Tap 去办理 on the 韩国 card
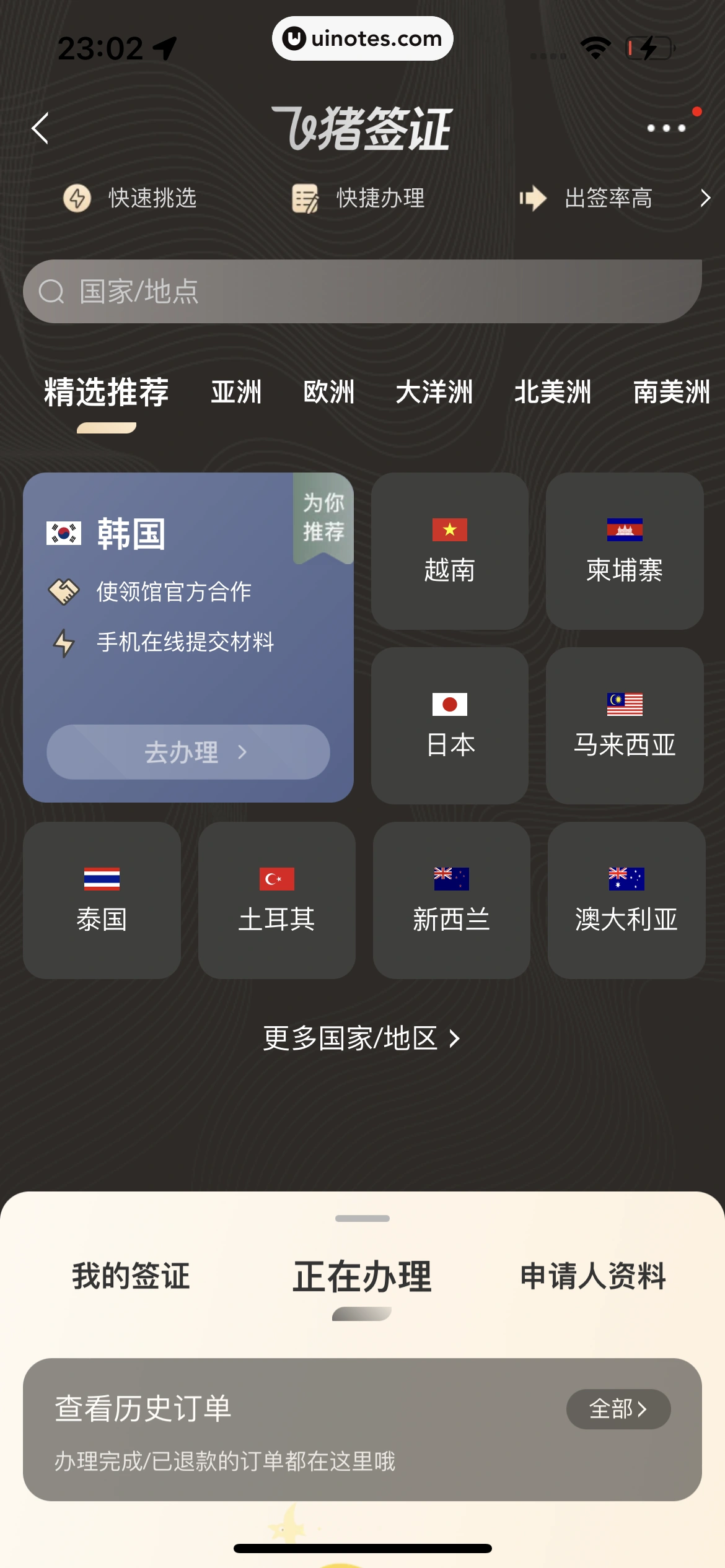The height and width of the screenshot is (1568, 725). 188,752
